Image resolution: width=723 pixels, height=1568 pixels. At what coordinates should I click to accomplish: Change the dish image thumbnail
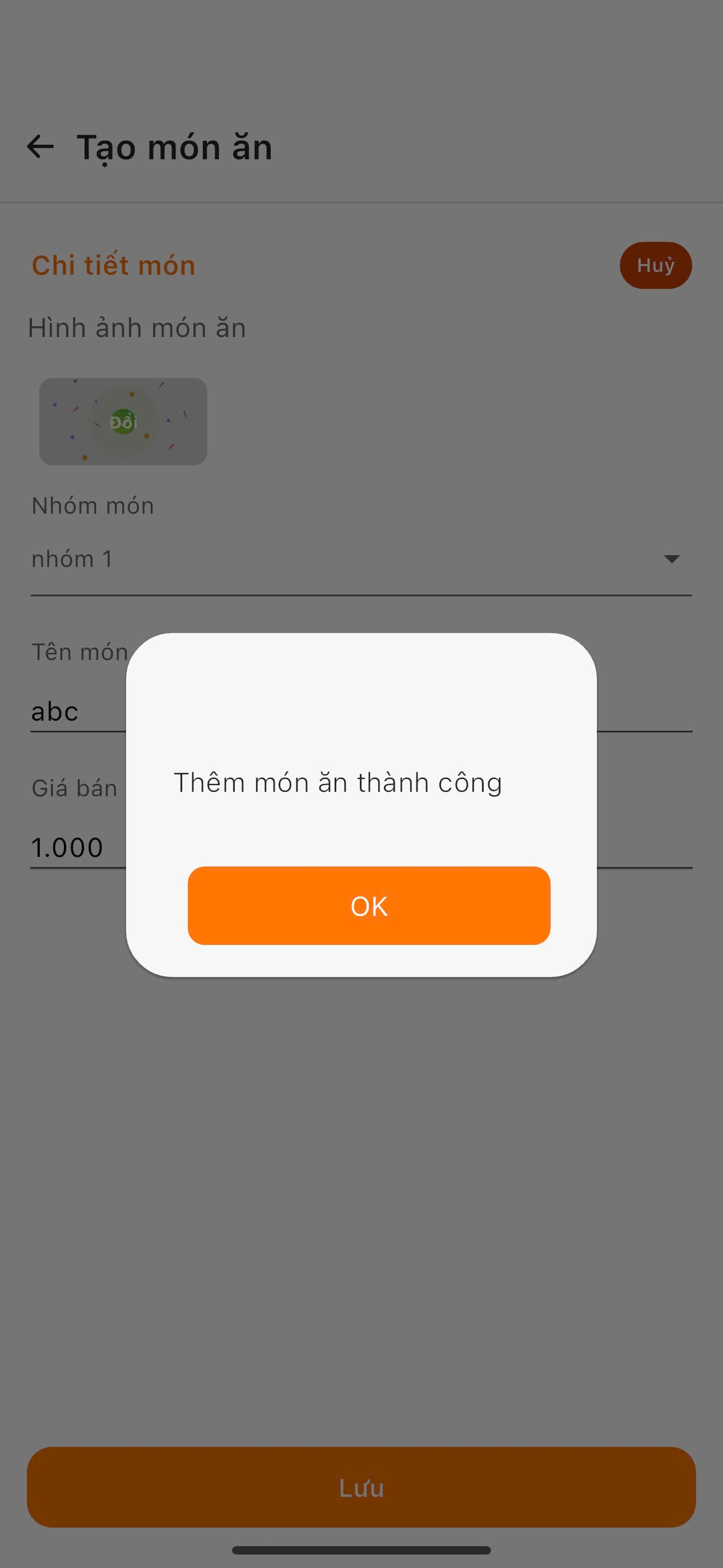coord(123,422)
